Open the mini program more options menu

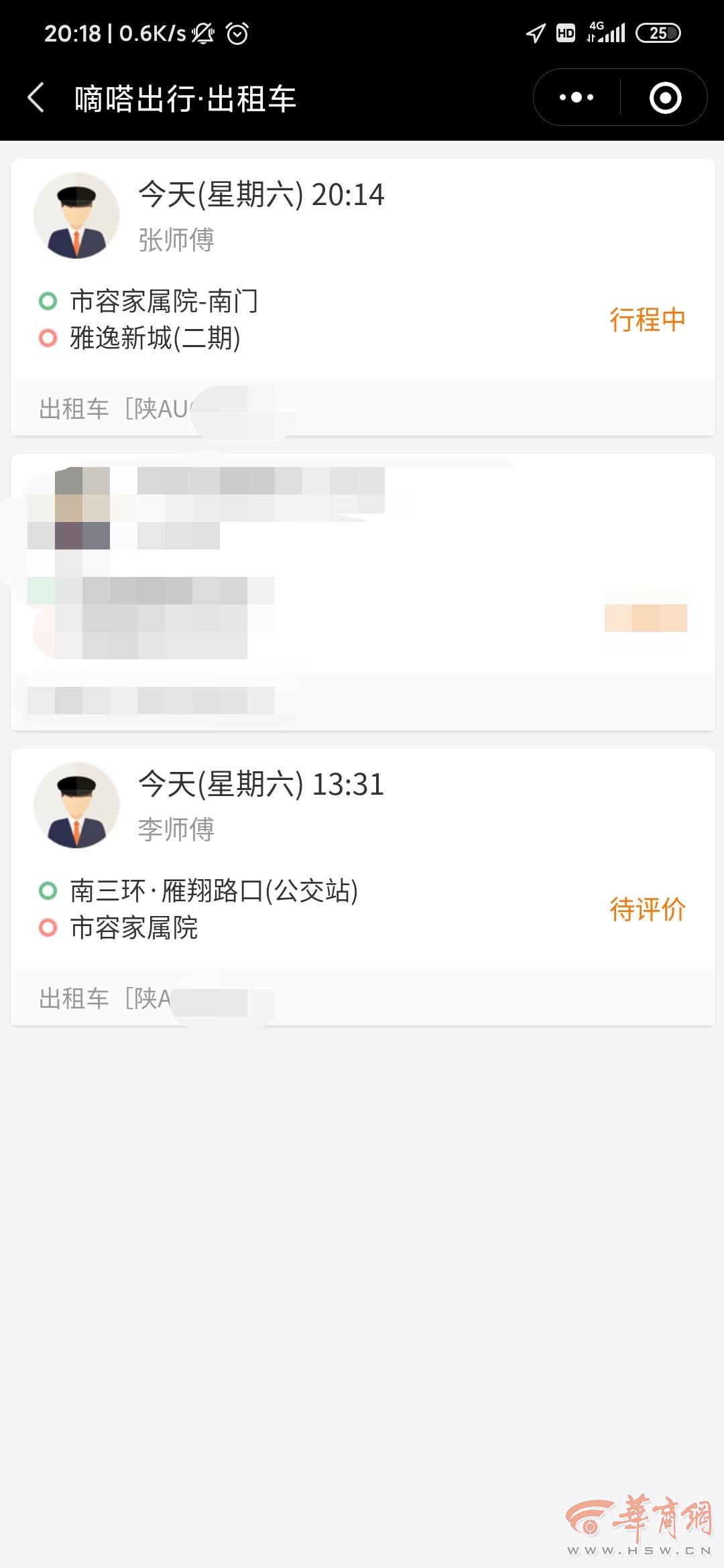point(577,98)
